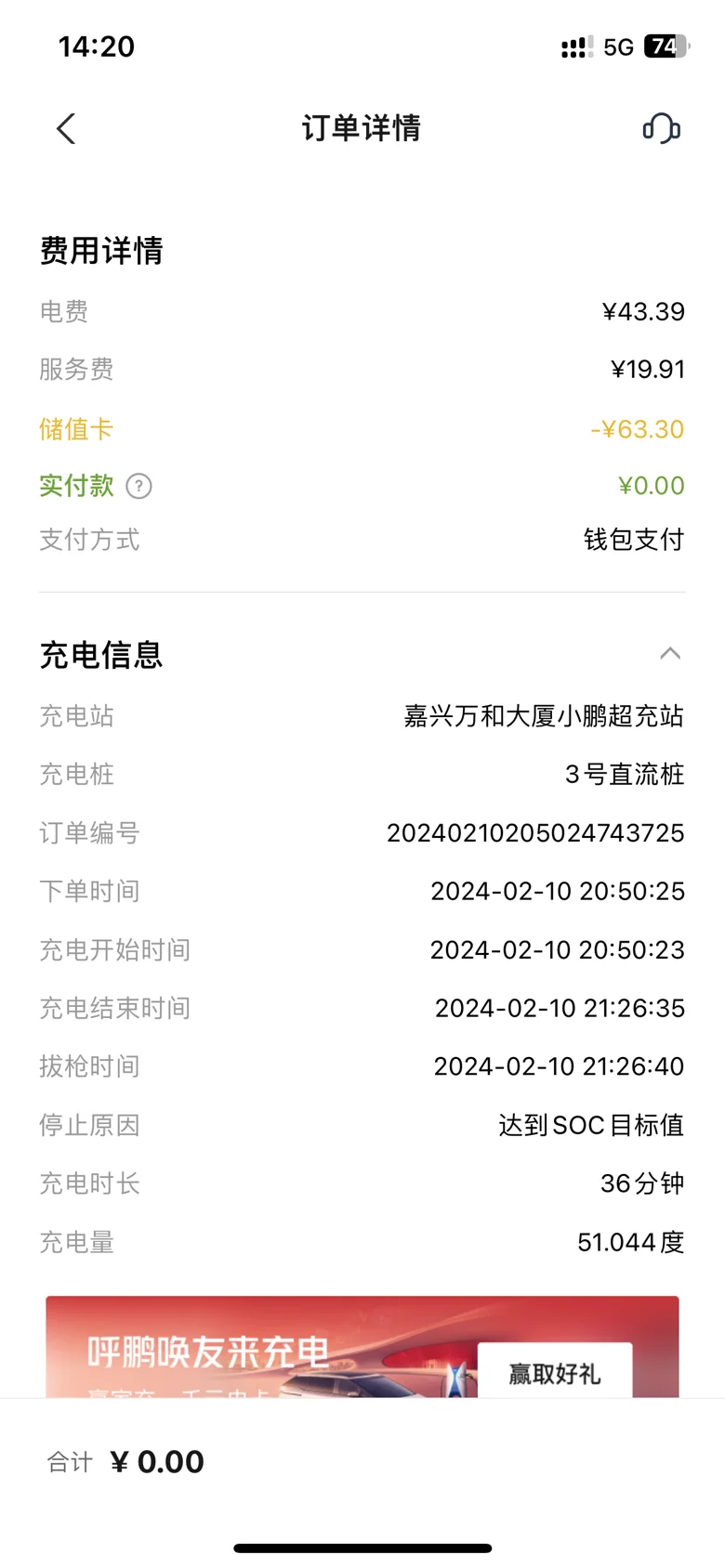The width and height of the screenshot is (725, 1568).
Task: Open the help icon beside 实付款
Action: point(138,486)
